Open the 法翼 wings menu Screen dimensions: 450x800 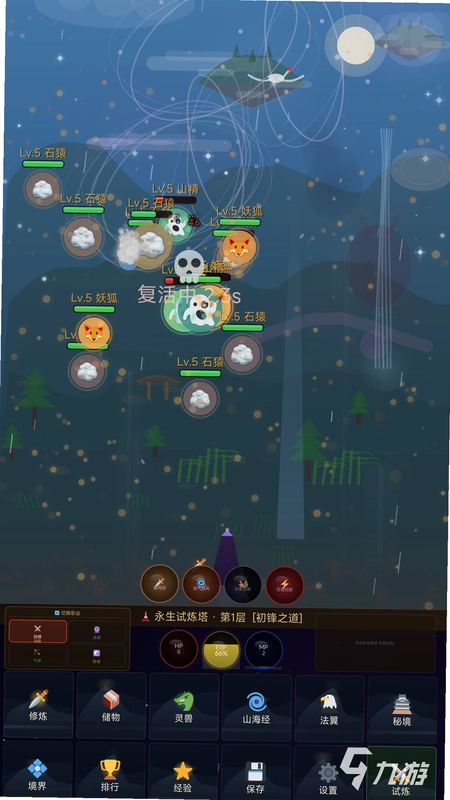click(x=330, y=708)
